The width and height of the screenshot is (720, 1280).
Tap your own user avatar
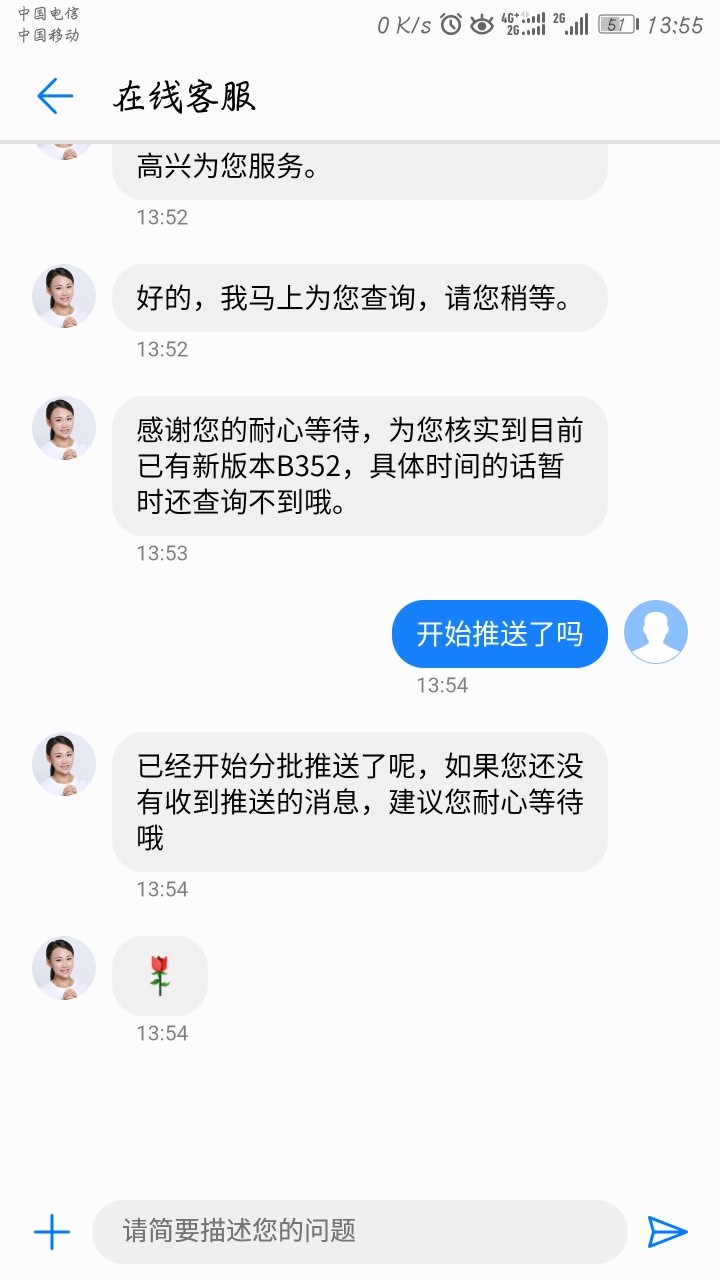click(656, 634)
